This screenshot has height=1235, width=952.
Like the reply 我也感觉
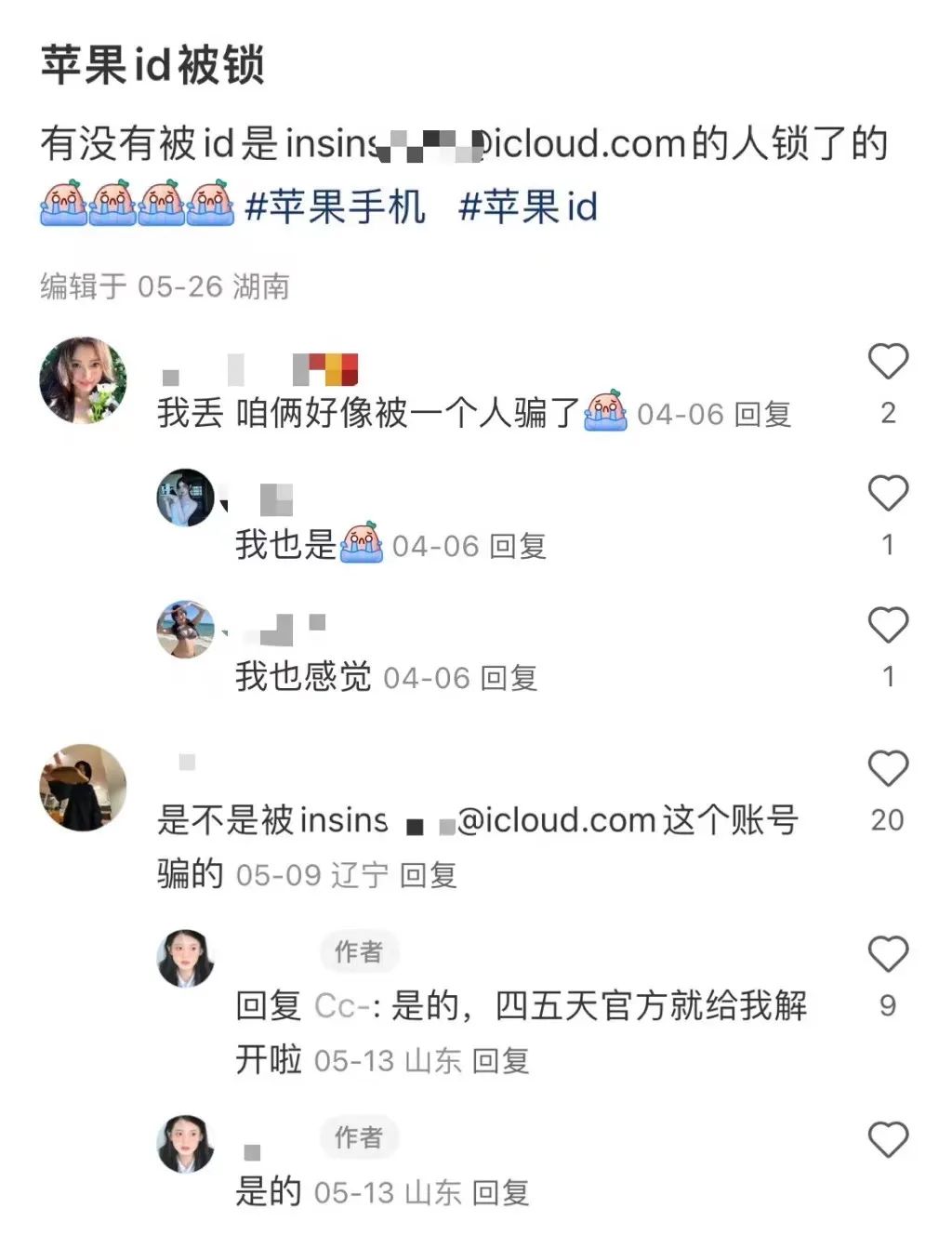point(887,626)
